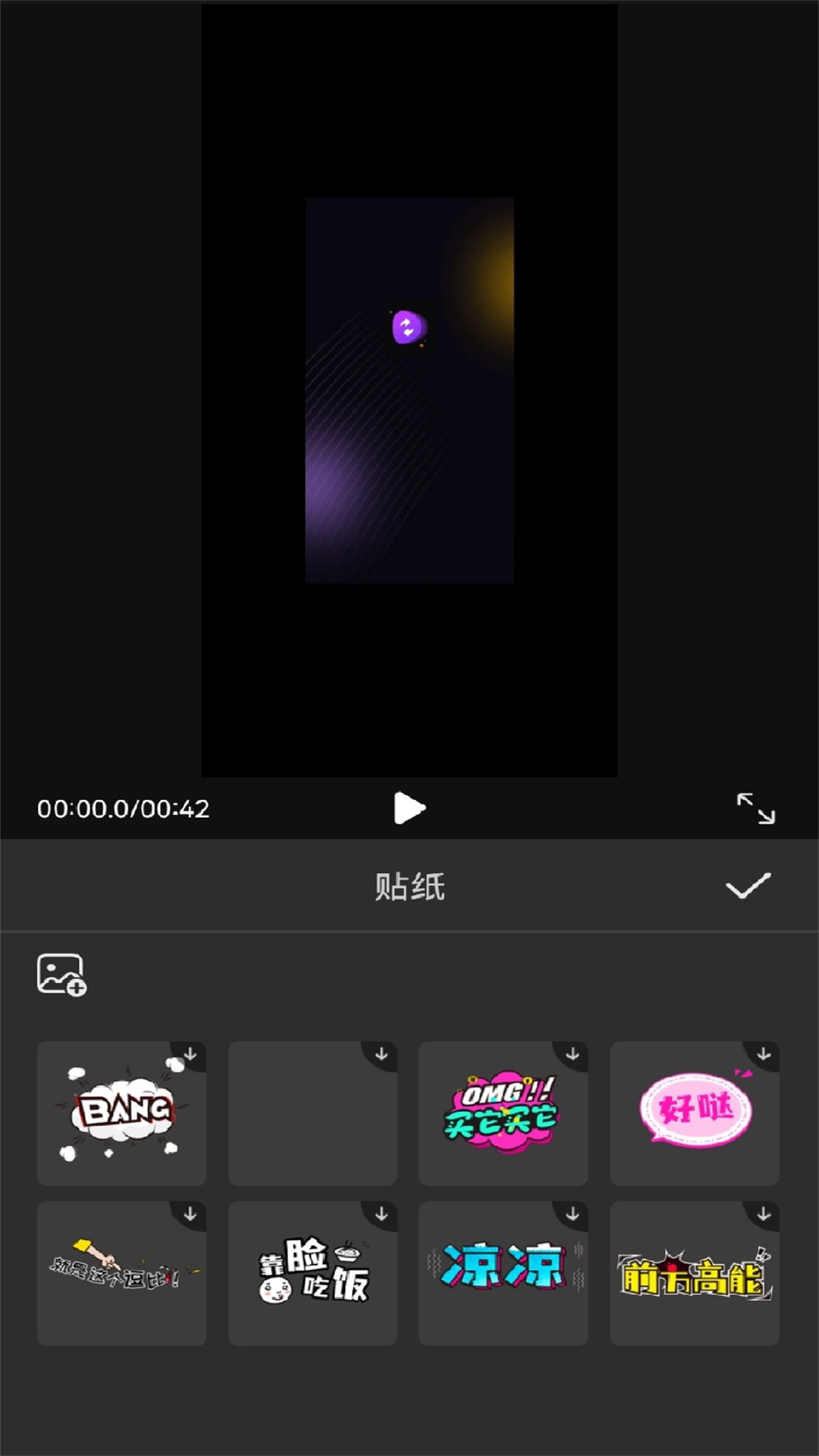
Task: Play the video preview
Action: [x=409, y=808]
